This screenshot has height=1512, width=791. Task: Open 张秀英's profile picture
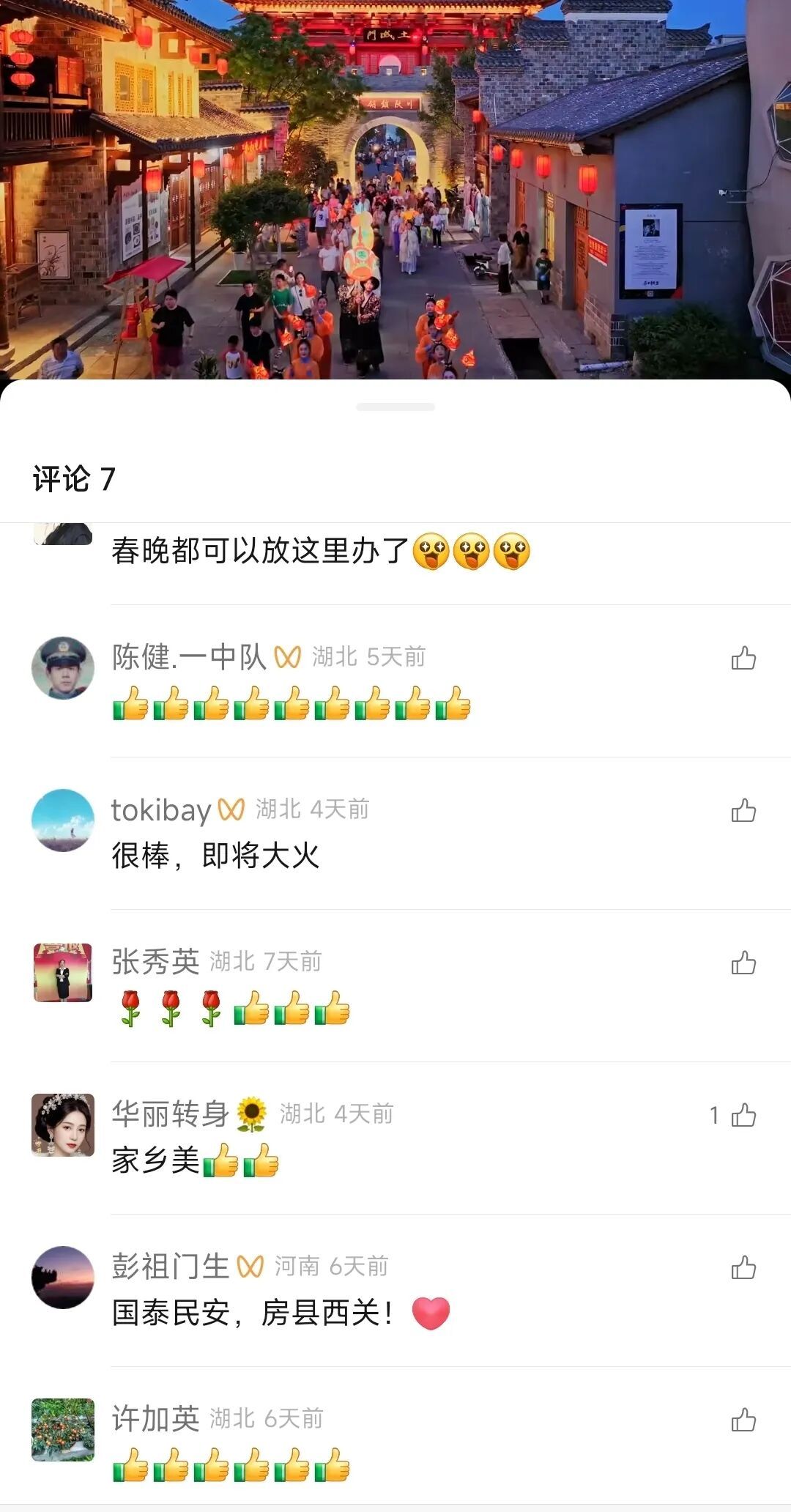(63, 973)
